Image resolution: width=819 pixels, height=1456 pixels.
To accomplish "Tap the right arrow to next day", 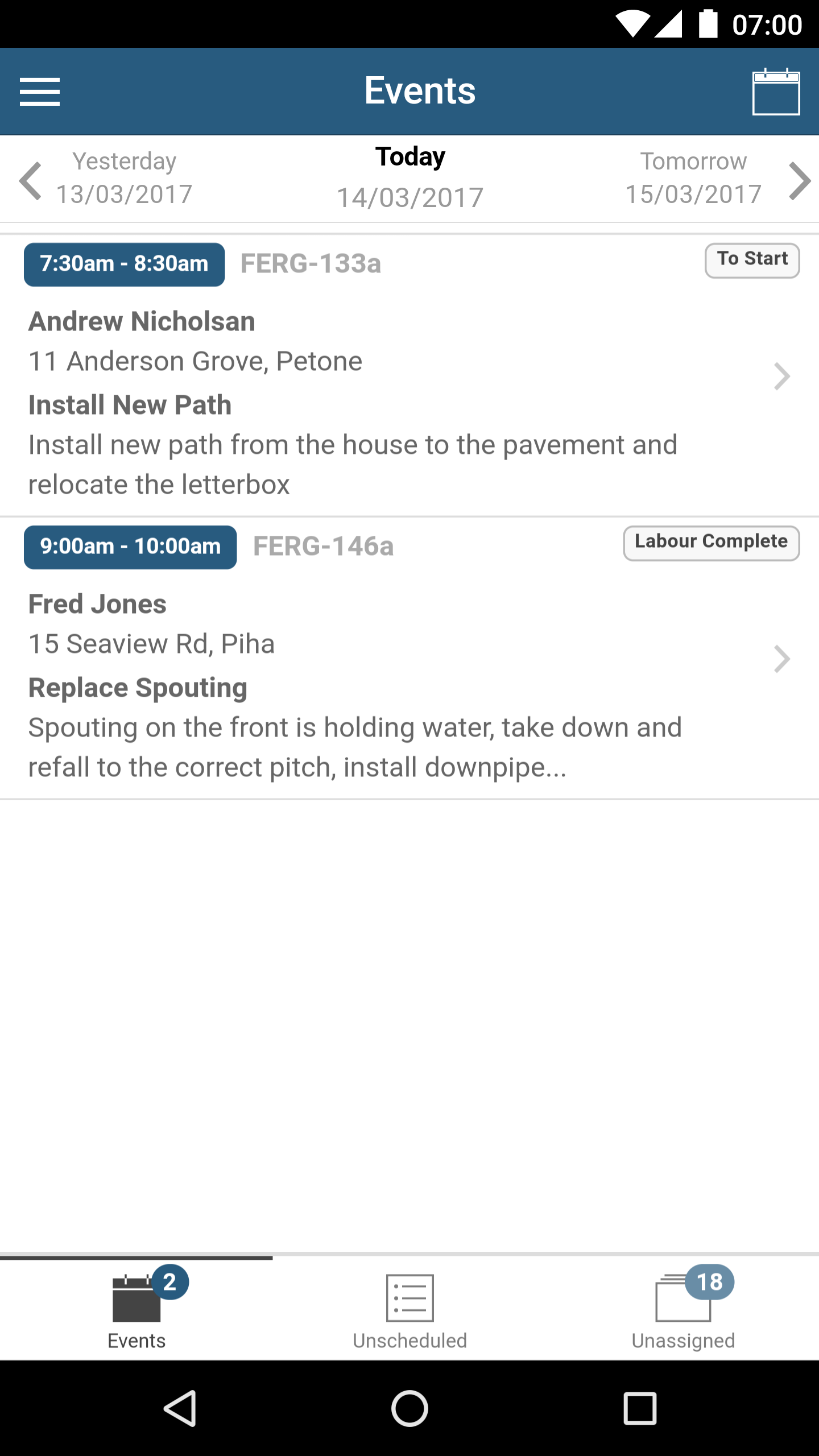I will tap(799, 181).
